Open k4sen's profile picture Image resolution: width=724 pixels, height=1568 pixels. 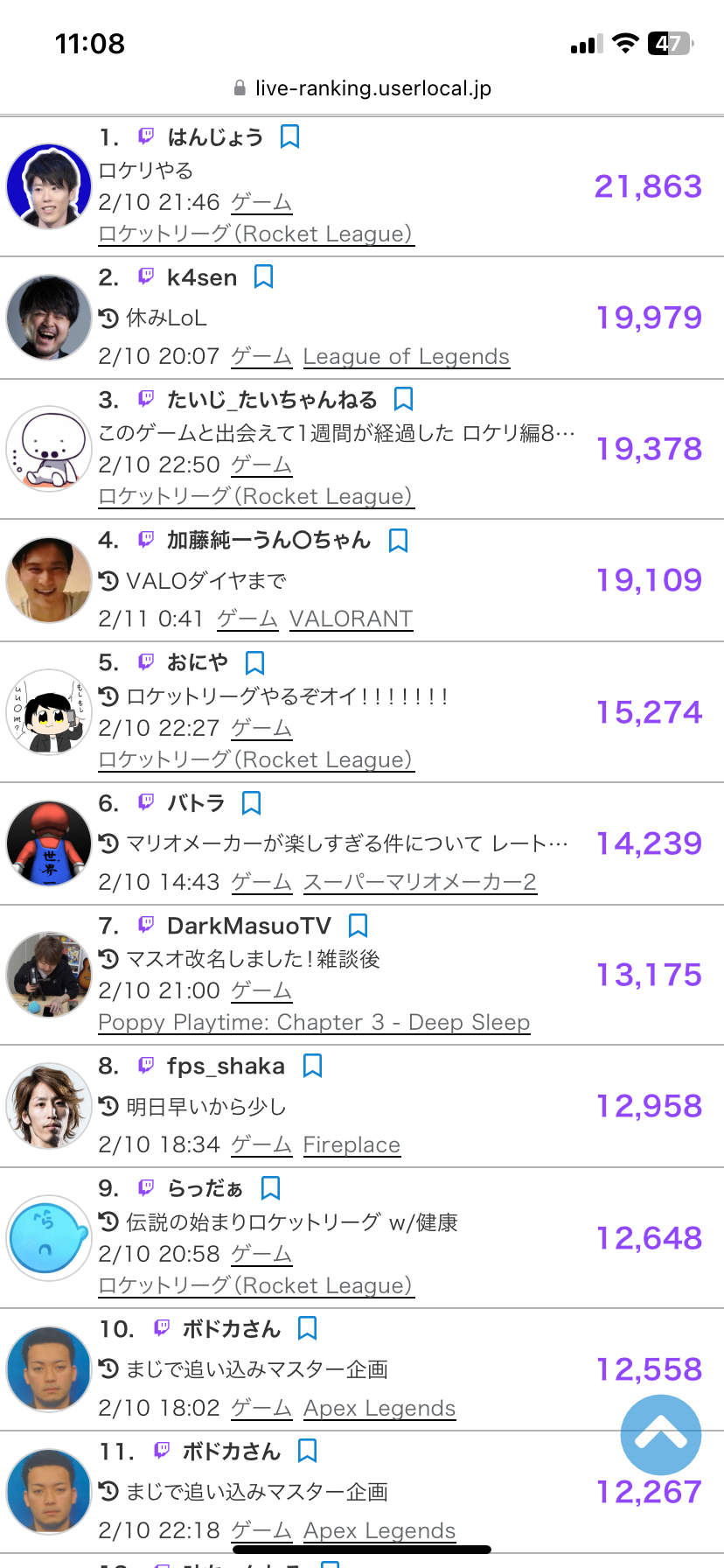pyautogui.click(x=49, y=318)
